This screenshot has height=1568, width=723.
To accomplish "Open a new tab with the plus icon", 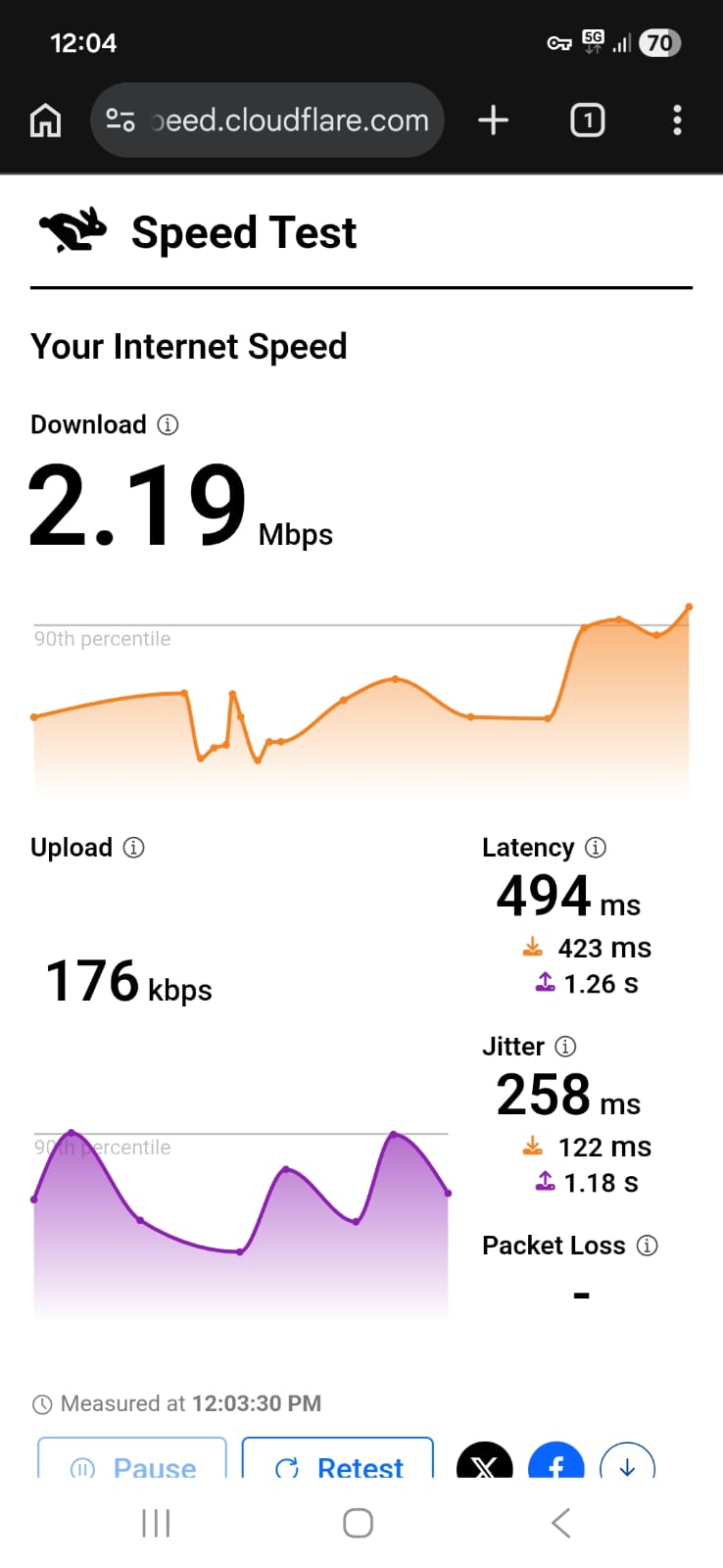I will tap(493, 120).
